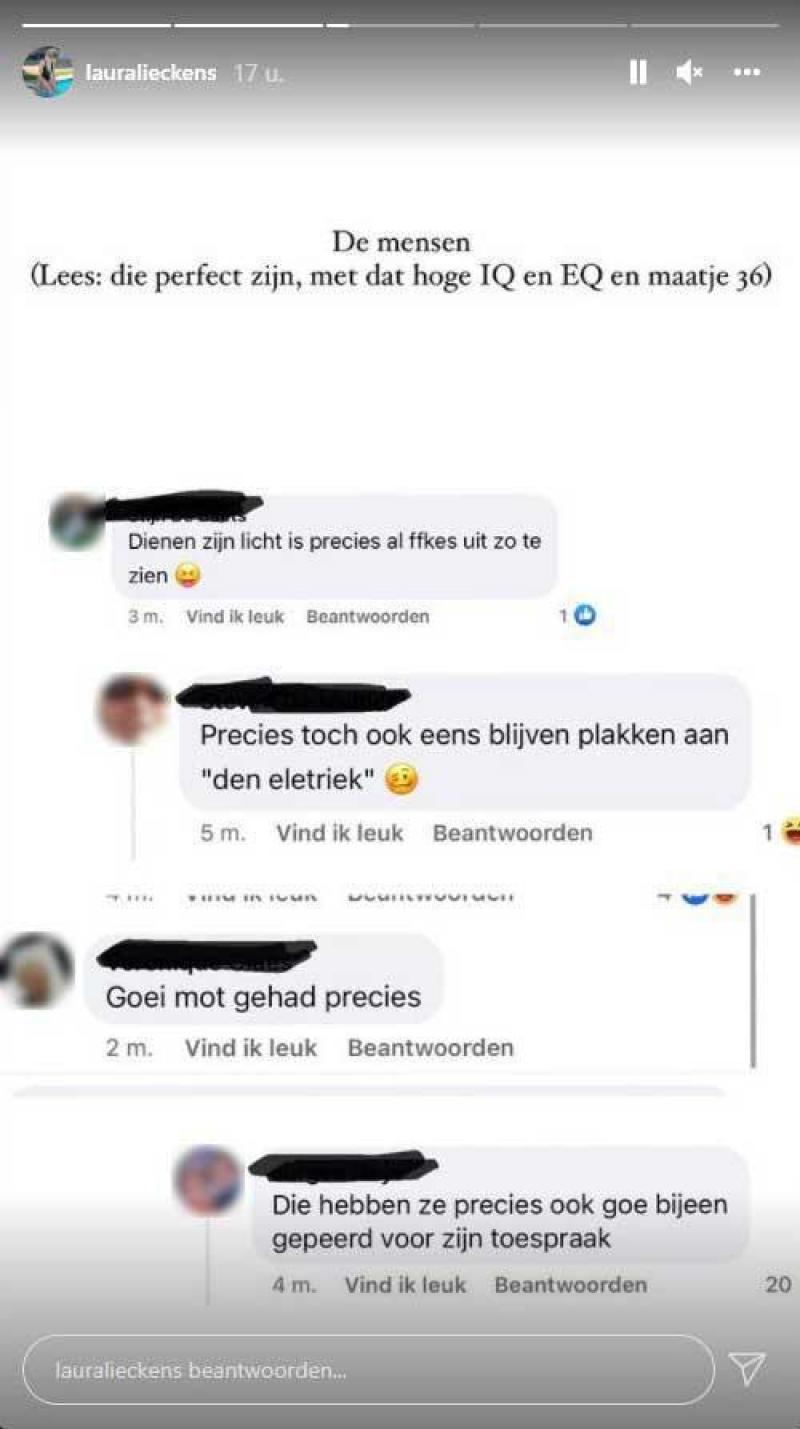Pause the lauralieckens story

coord(637,73)
